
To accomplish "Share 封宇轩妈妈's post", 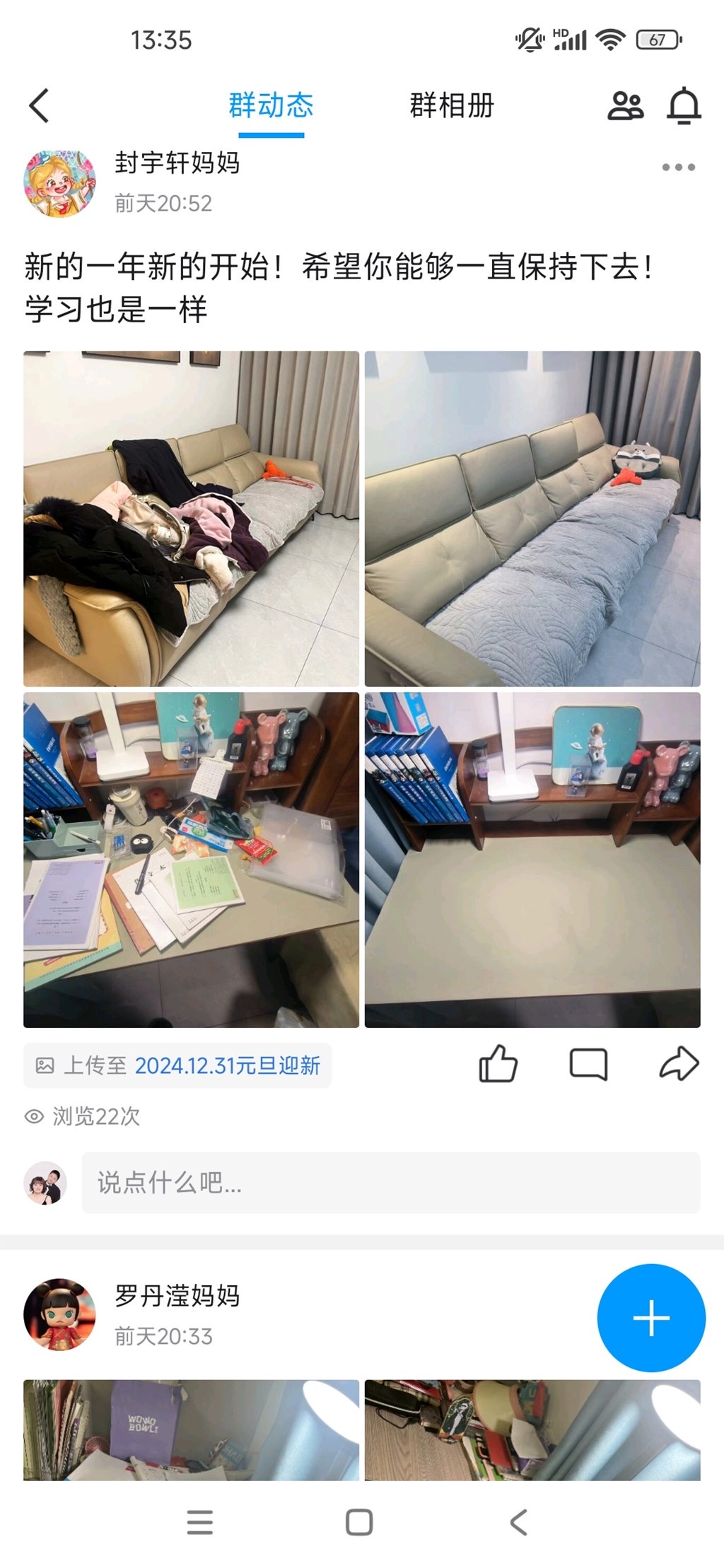I will tap(679, 1064).
